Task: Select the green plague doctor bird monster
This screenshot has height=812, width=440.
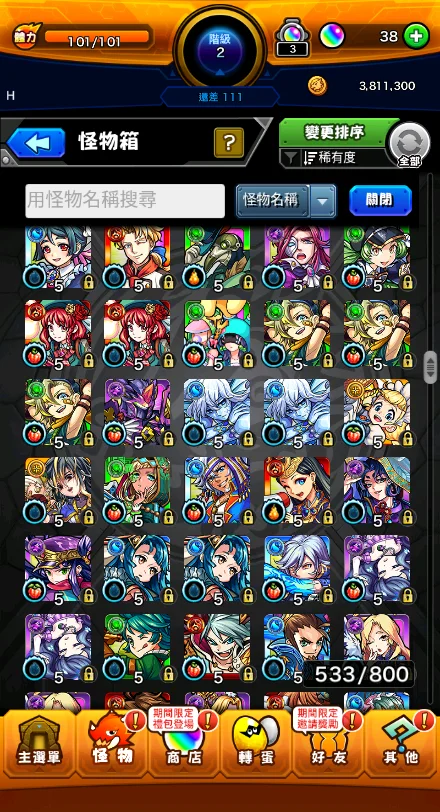Action: [x=217, y=257]
